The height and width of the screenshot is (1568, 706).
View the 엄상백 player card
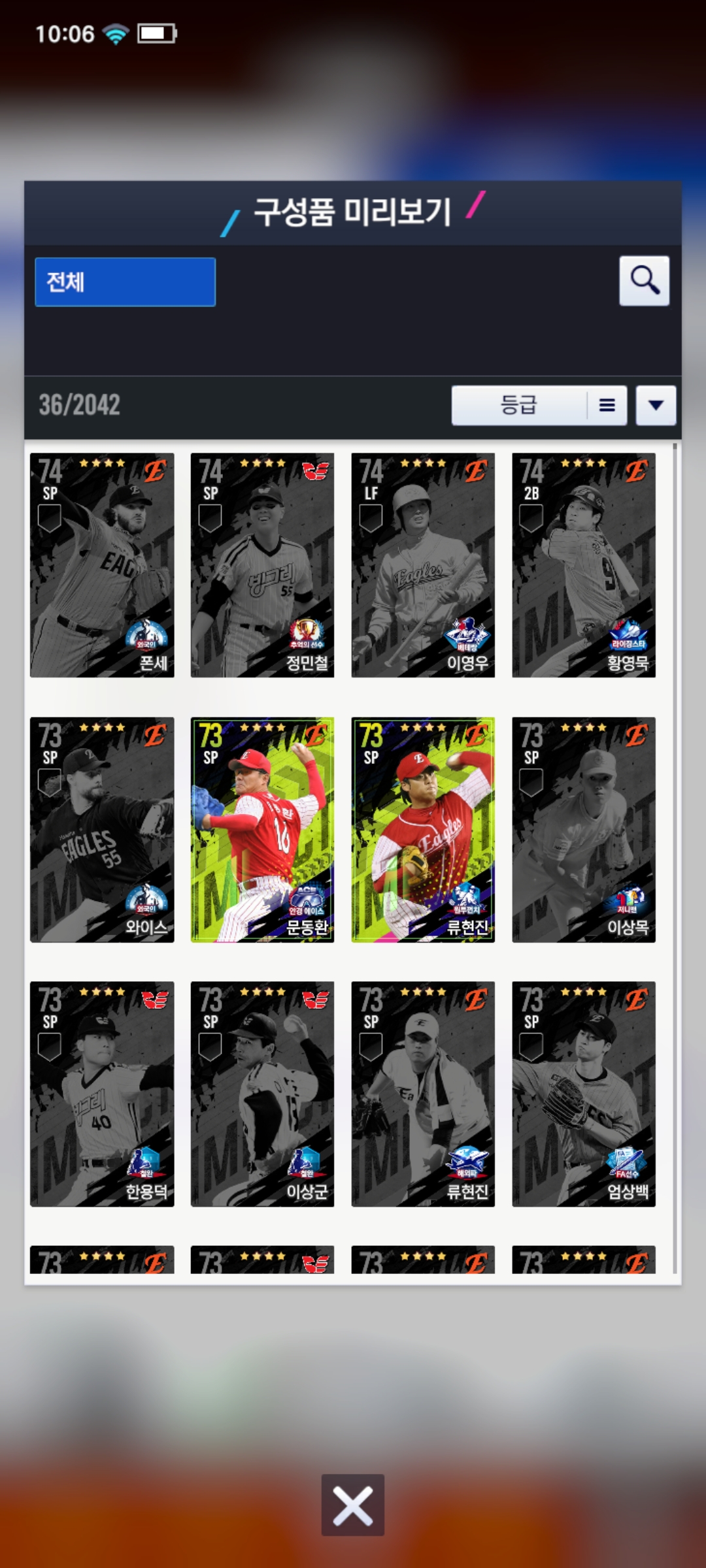584,1094
